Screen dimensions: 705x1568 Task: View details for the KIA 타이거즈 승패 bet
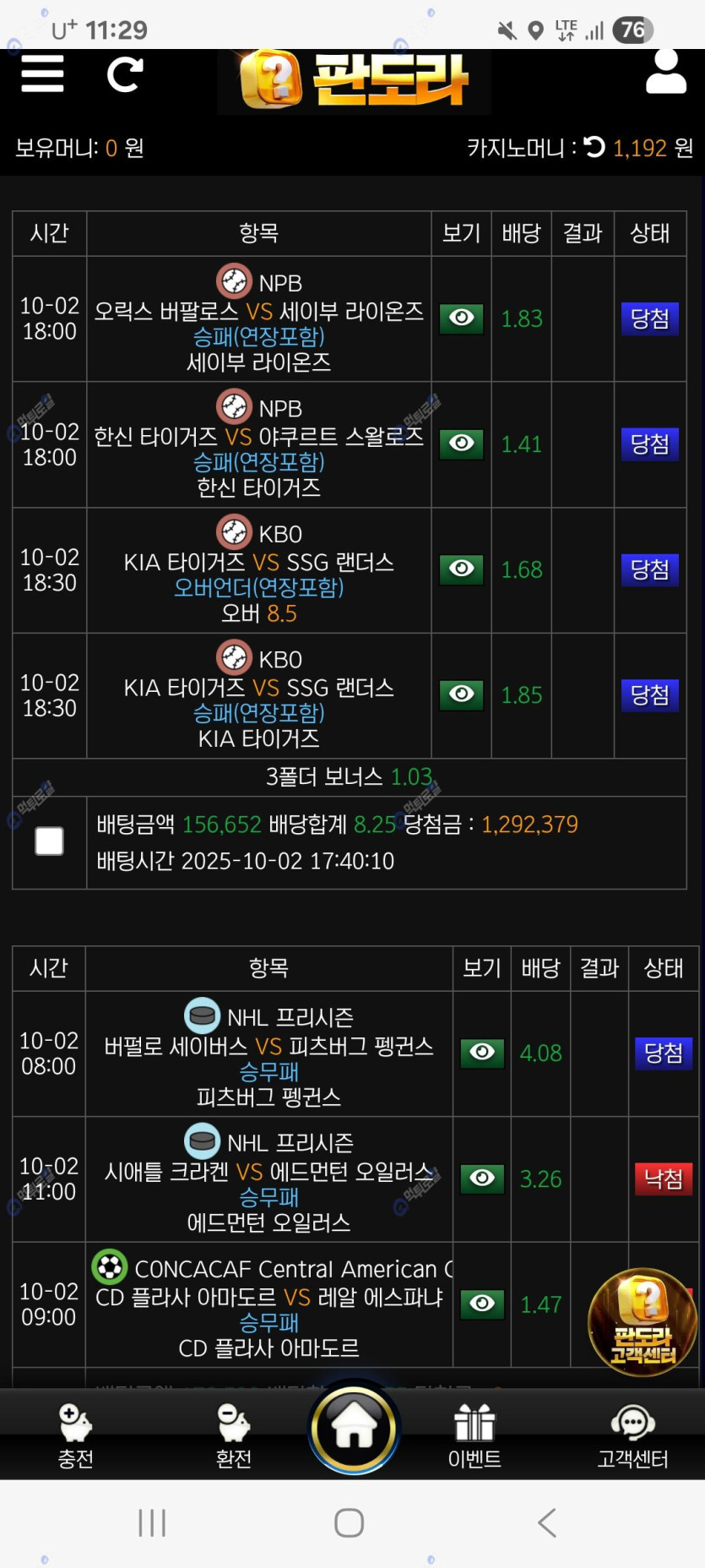click(x=462, y=694)
